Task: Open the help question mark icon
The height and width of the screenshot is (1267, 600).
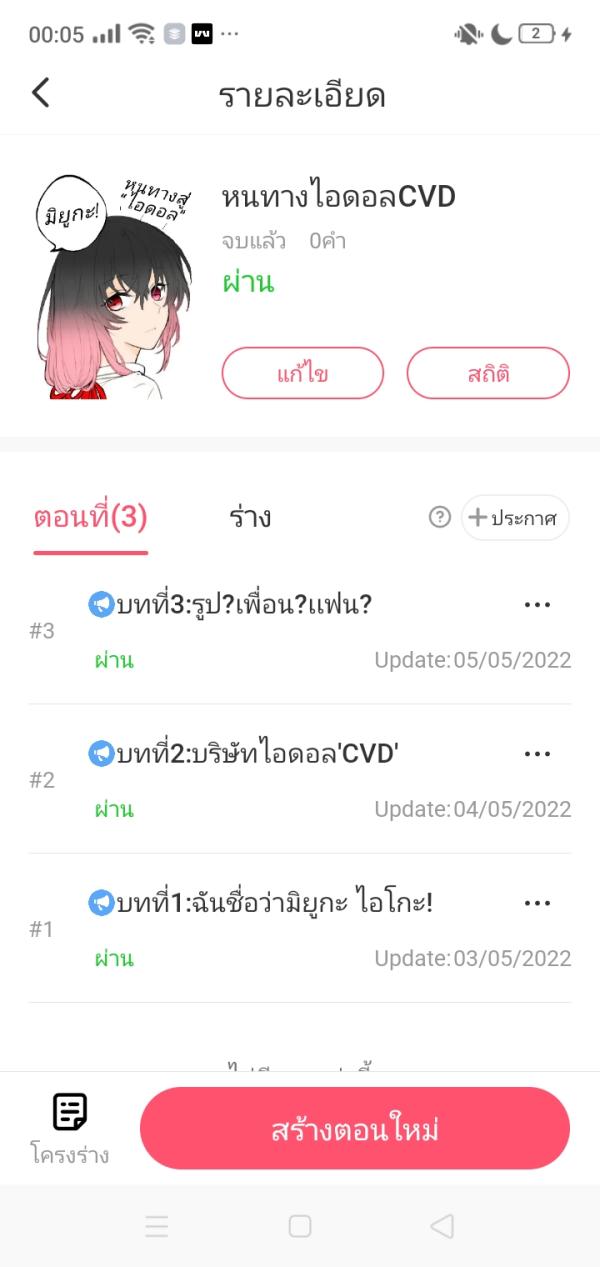Action: (x=439, y=518)
